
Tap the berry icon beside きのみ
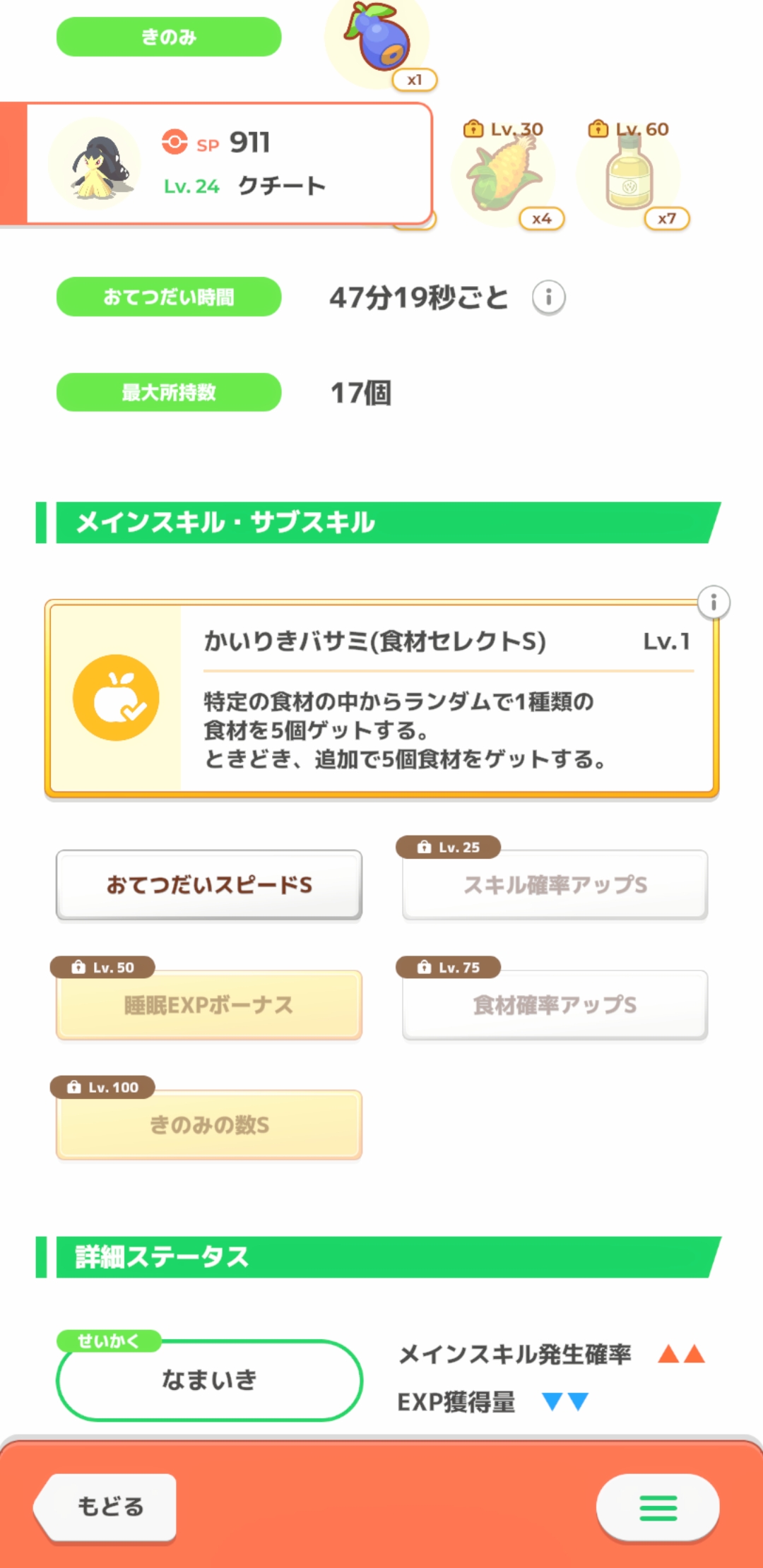[377, 39]
